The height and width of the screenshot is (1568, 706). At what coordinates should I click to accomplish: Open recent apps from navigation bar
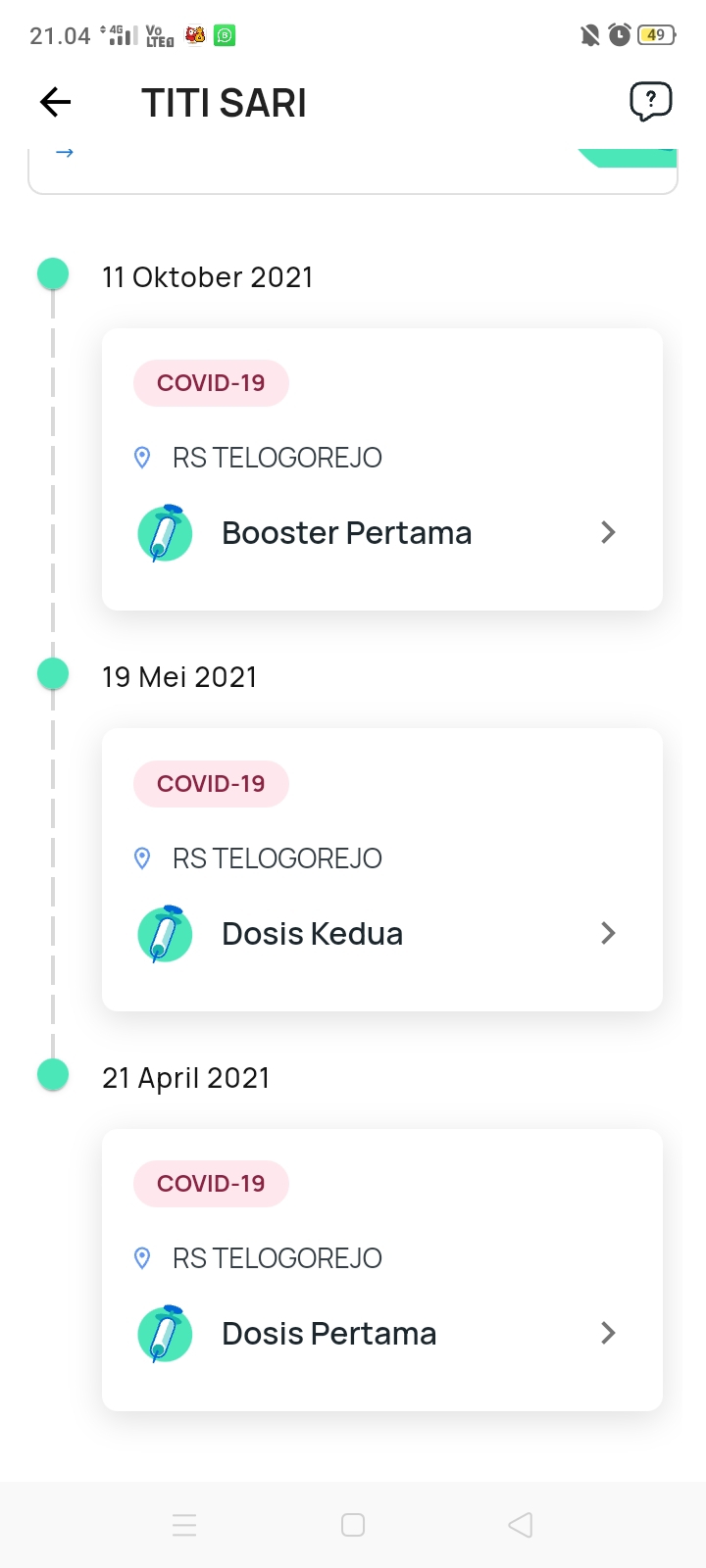pyautogui.click(x=184, y=1525)
